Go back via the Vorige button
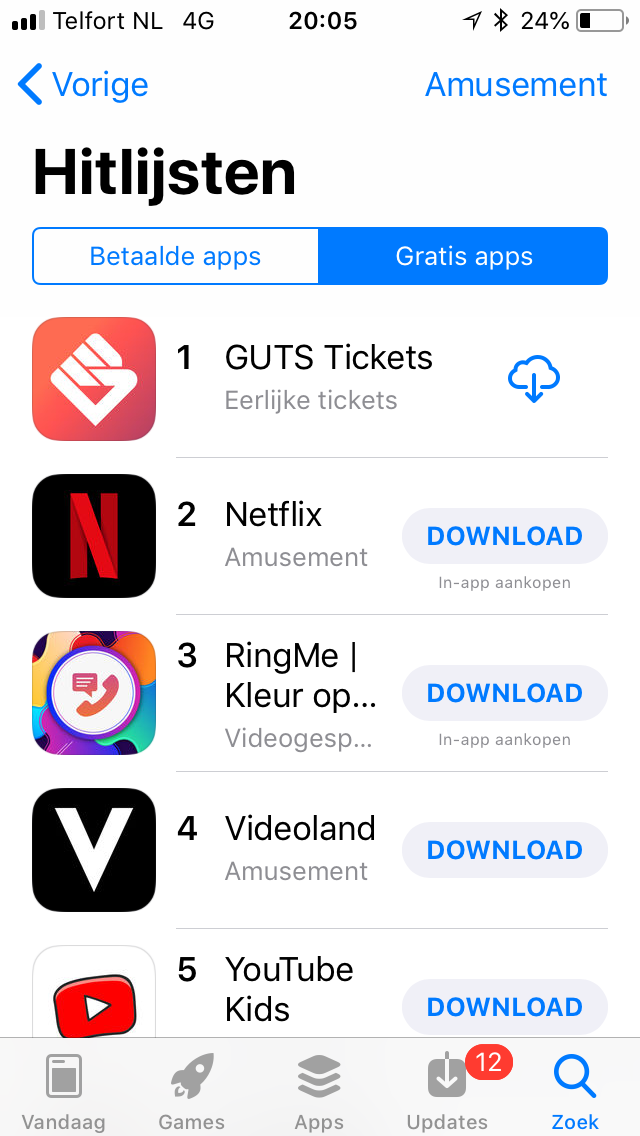This screenshot has width=640, height=1136. [83, 85]
